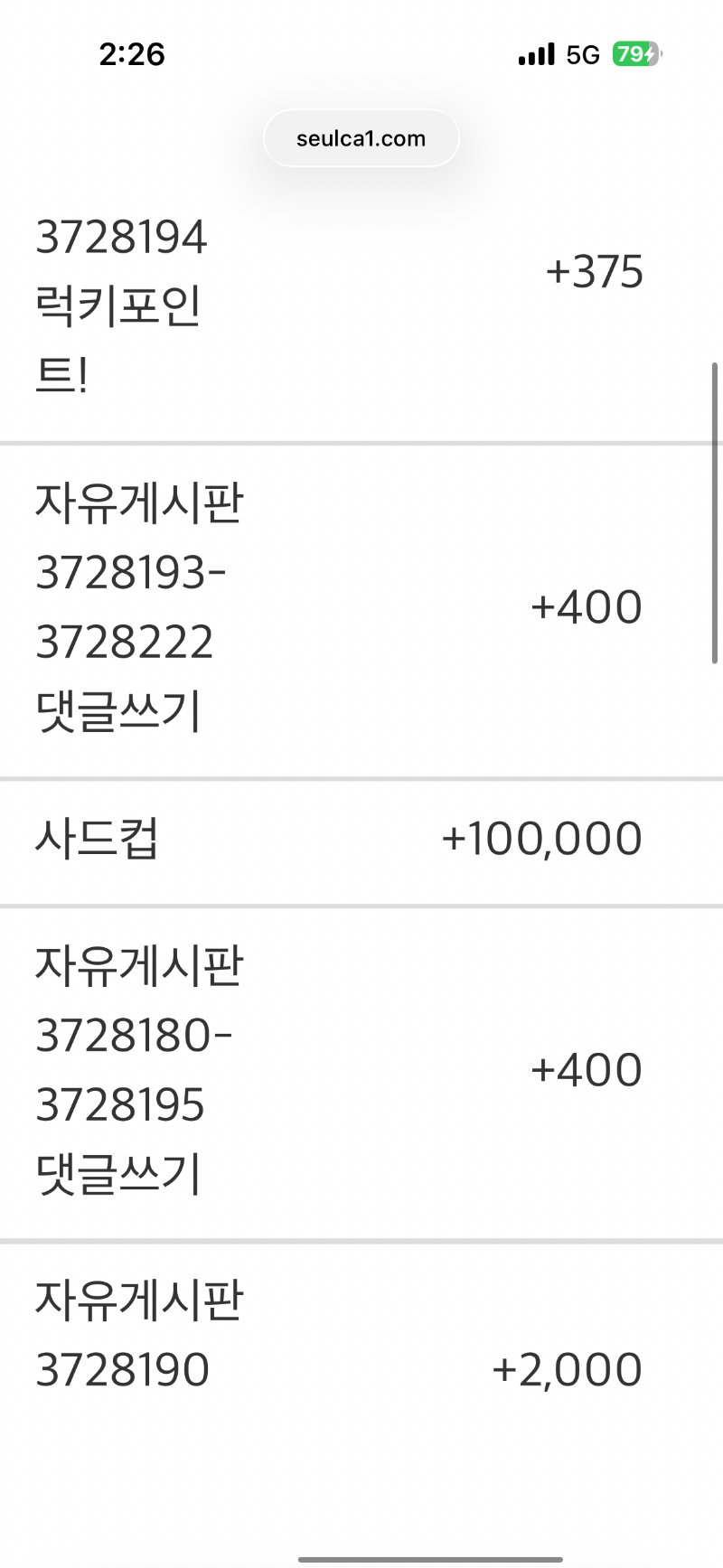This screenshot has width=723, height=1568.
Task: Tap the seulca1.com address pill
Action: click(x=361, y=138)
